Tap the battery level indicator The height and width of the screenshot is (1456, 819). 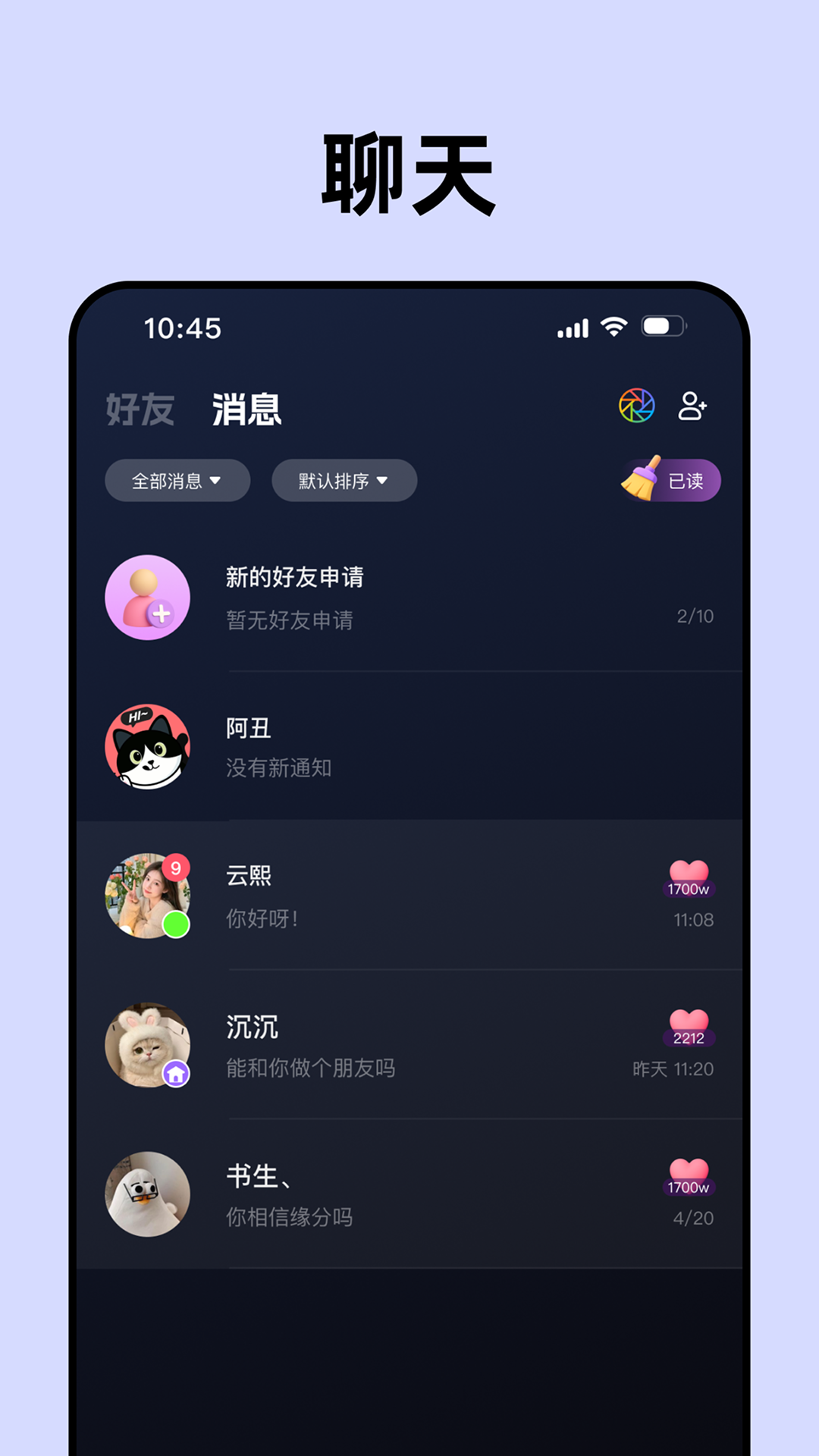[664, 326]
